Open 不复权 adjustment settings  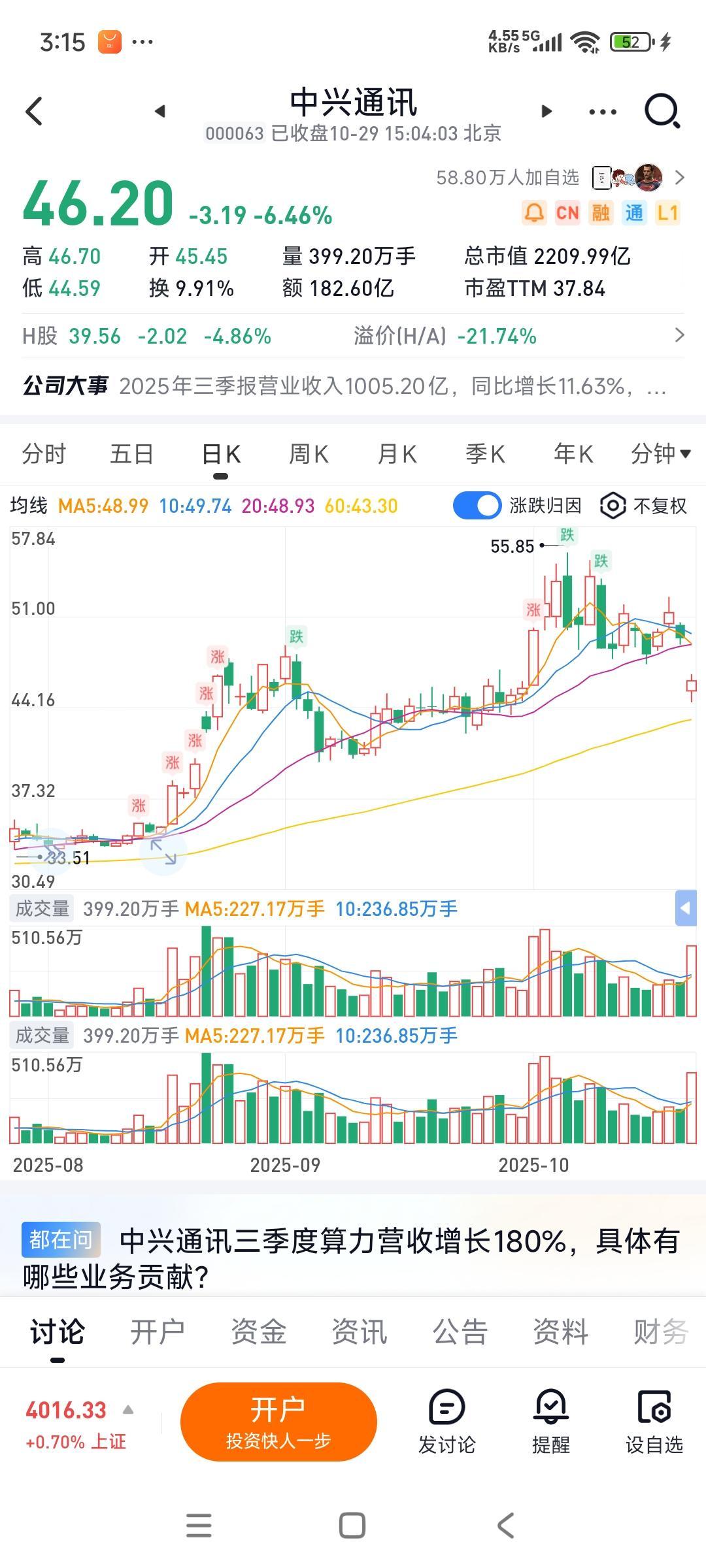click(x=643, y=506)
